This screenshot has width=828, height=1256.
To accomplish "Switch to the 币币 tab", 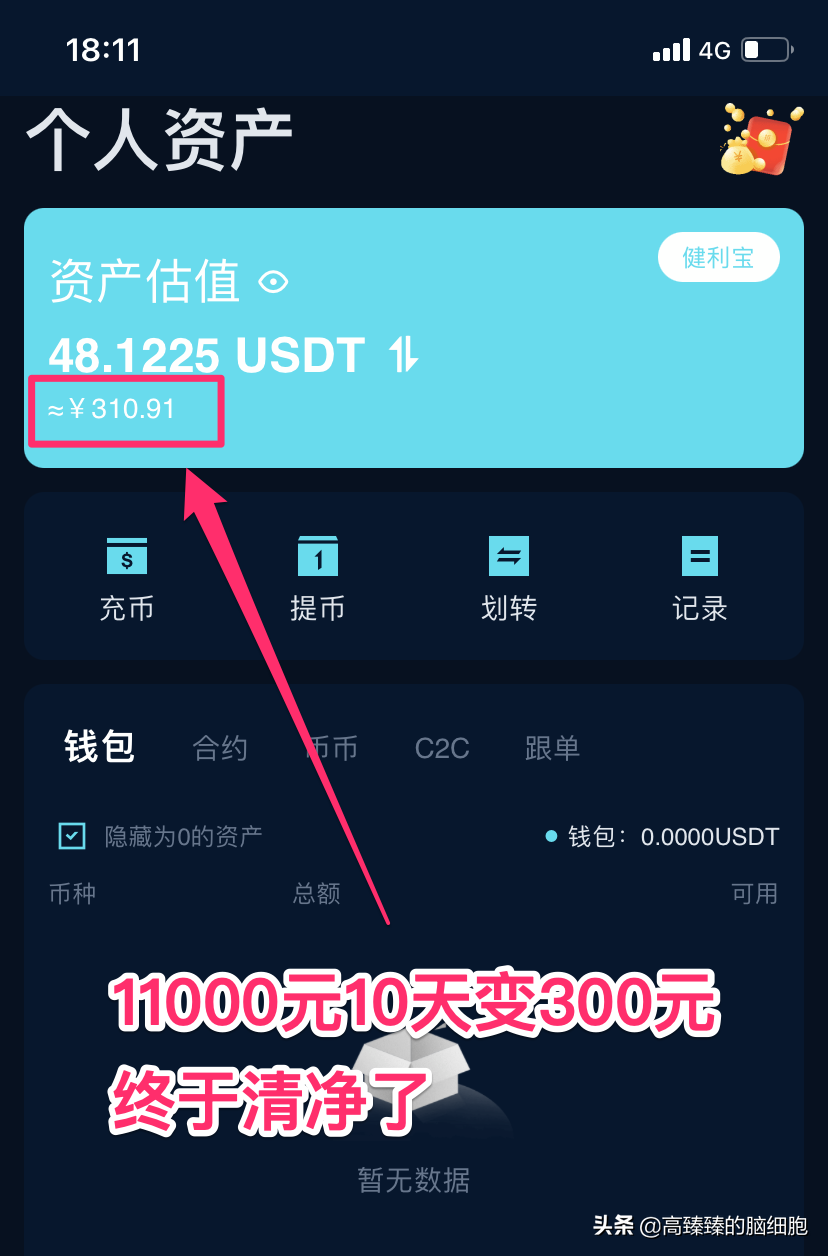I will 332,748.
